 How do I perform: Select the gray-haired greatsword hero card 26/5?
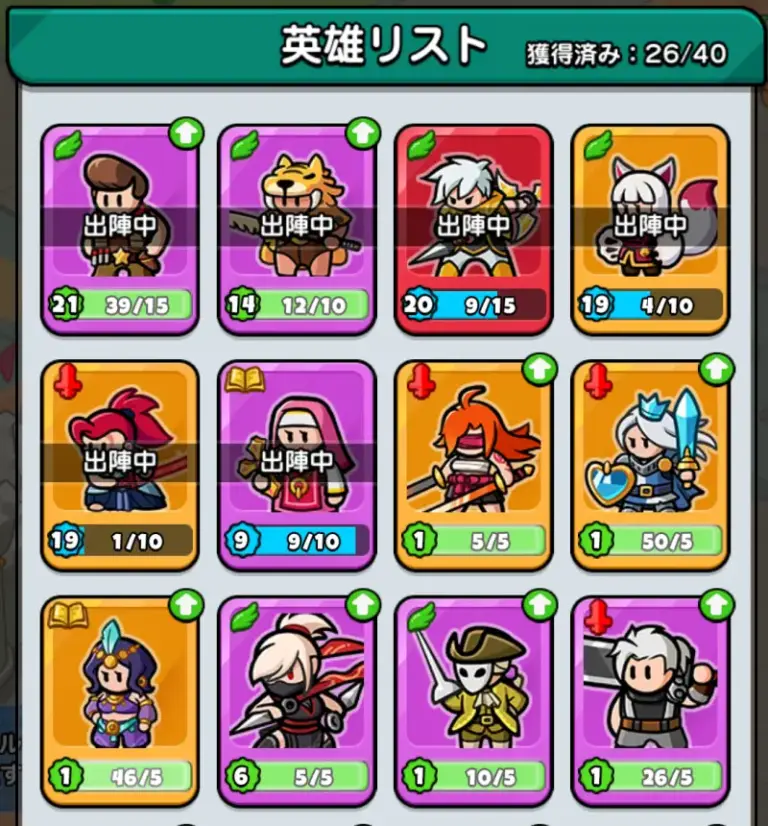pyautogui.click(x=650, y=700)
